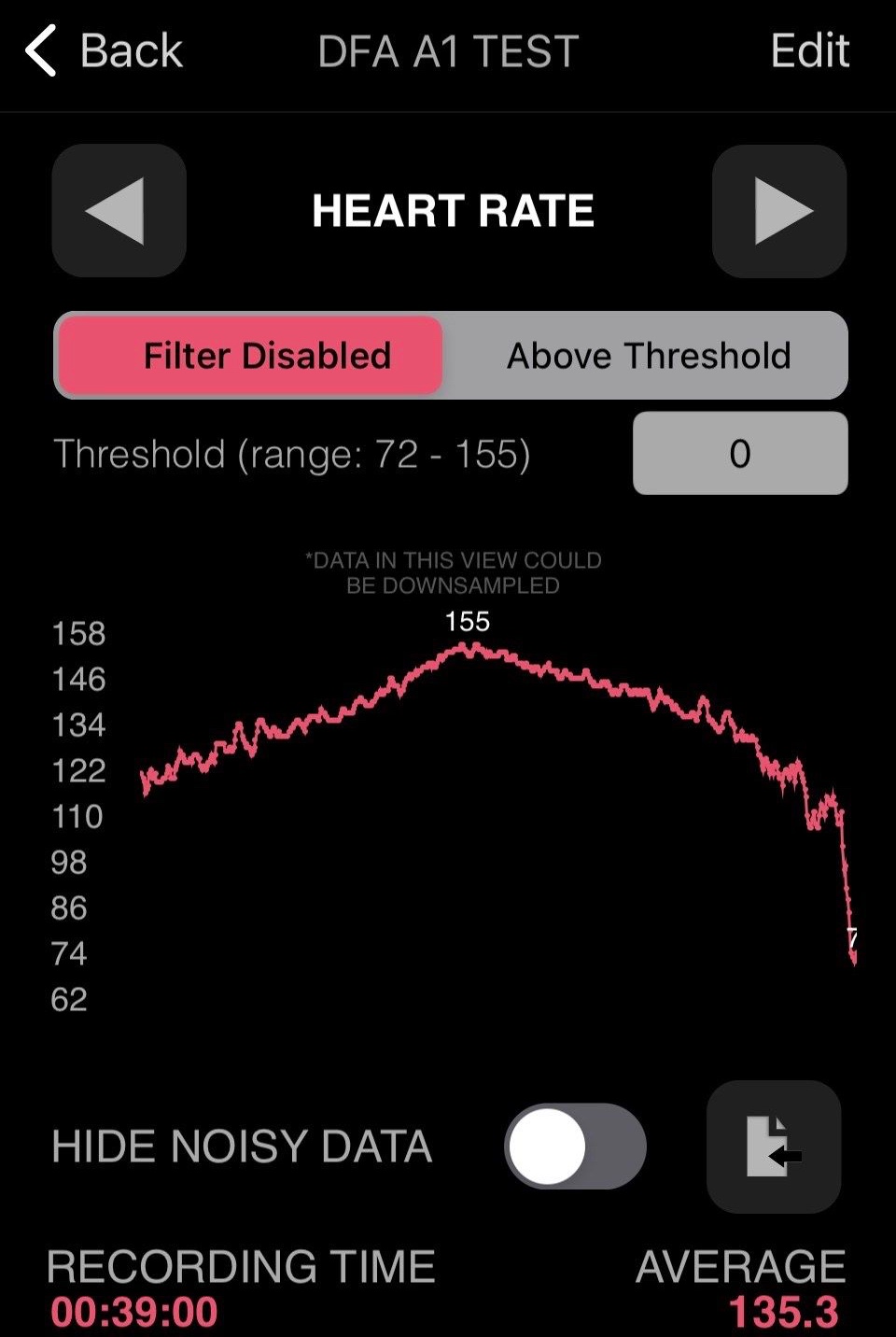
Task: Go back to the previous screen
Action: coord(104,50)
